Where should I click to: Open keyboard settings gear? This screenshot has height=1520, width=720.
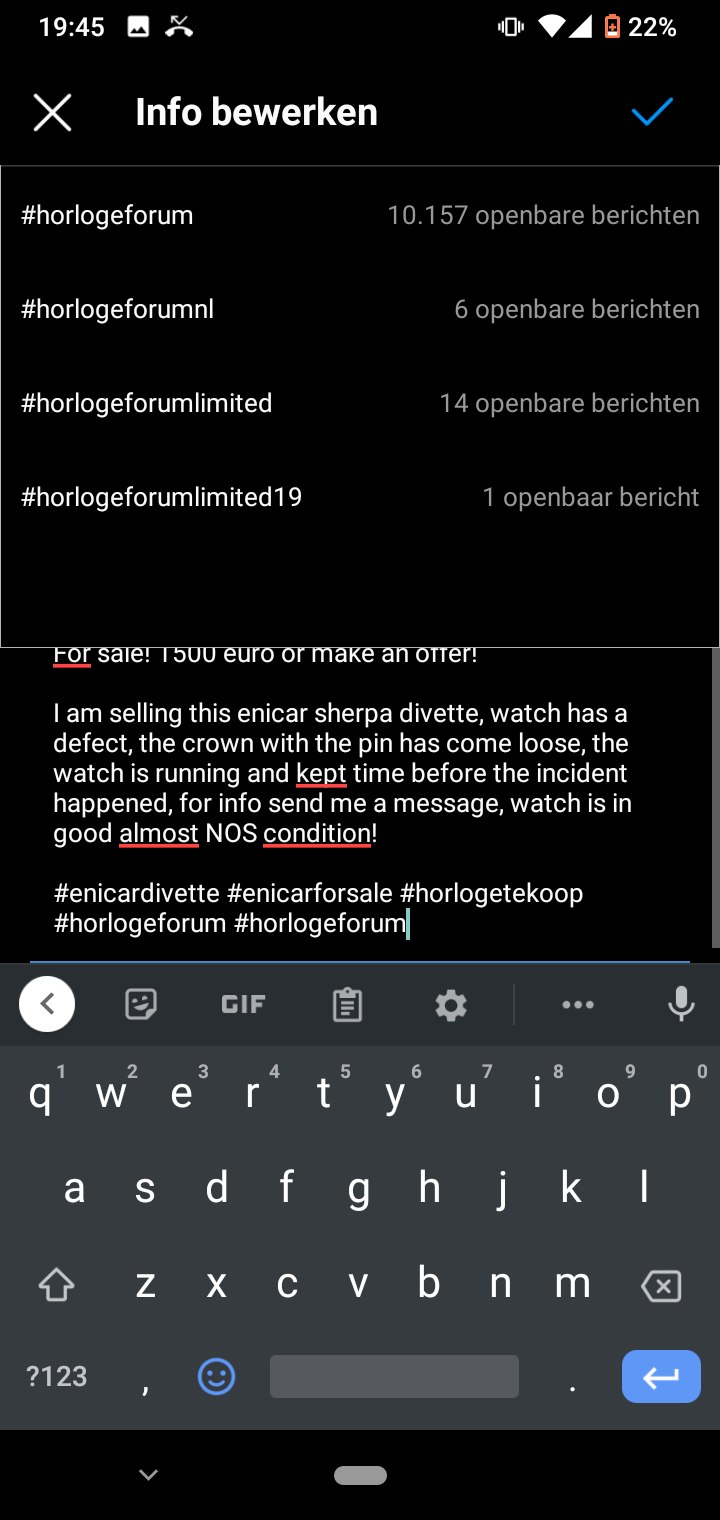tap(451, 1004)
